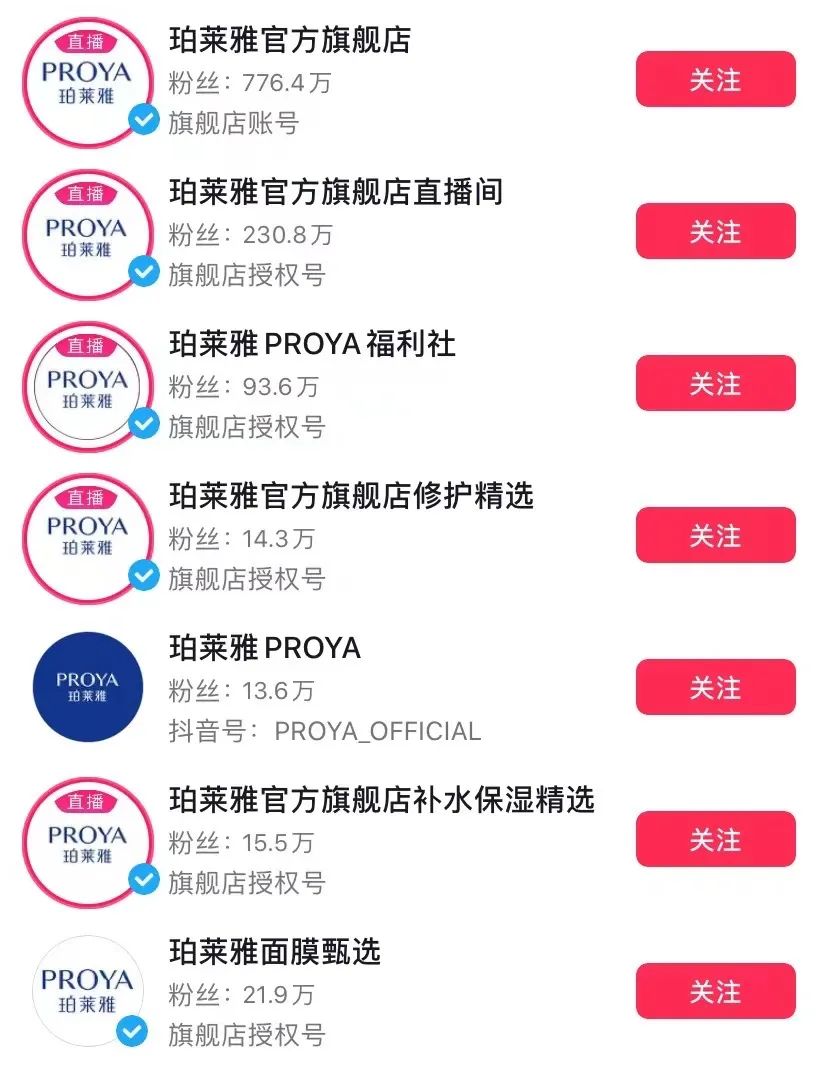Follow 珀莱雅官方旗舰店 with 776.4万 fans

[x=715, y=80]
